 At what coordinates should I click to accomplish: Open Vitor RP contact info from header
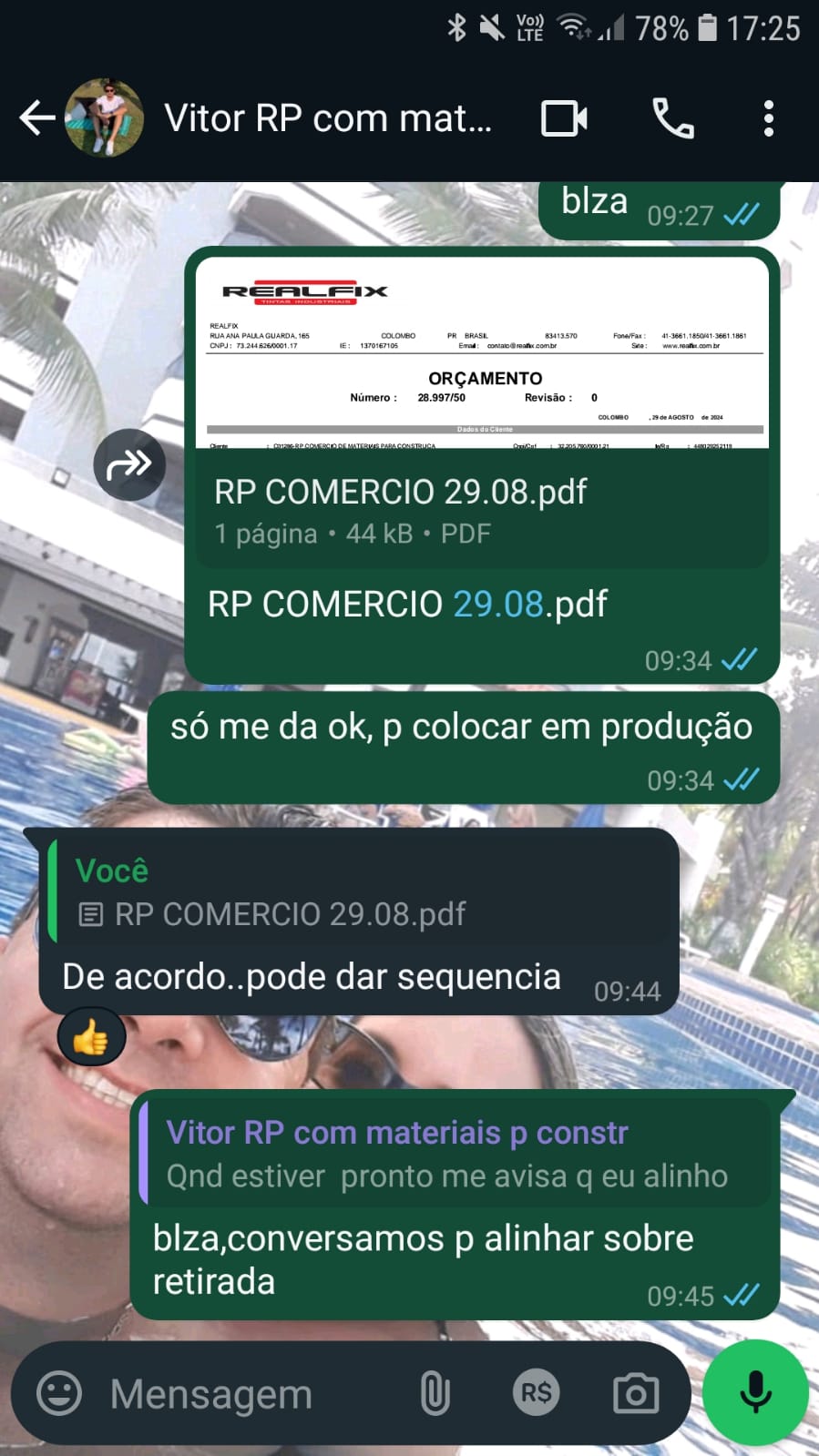pos(328,118)
